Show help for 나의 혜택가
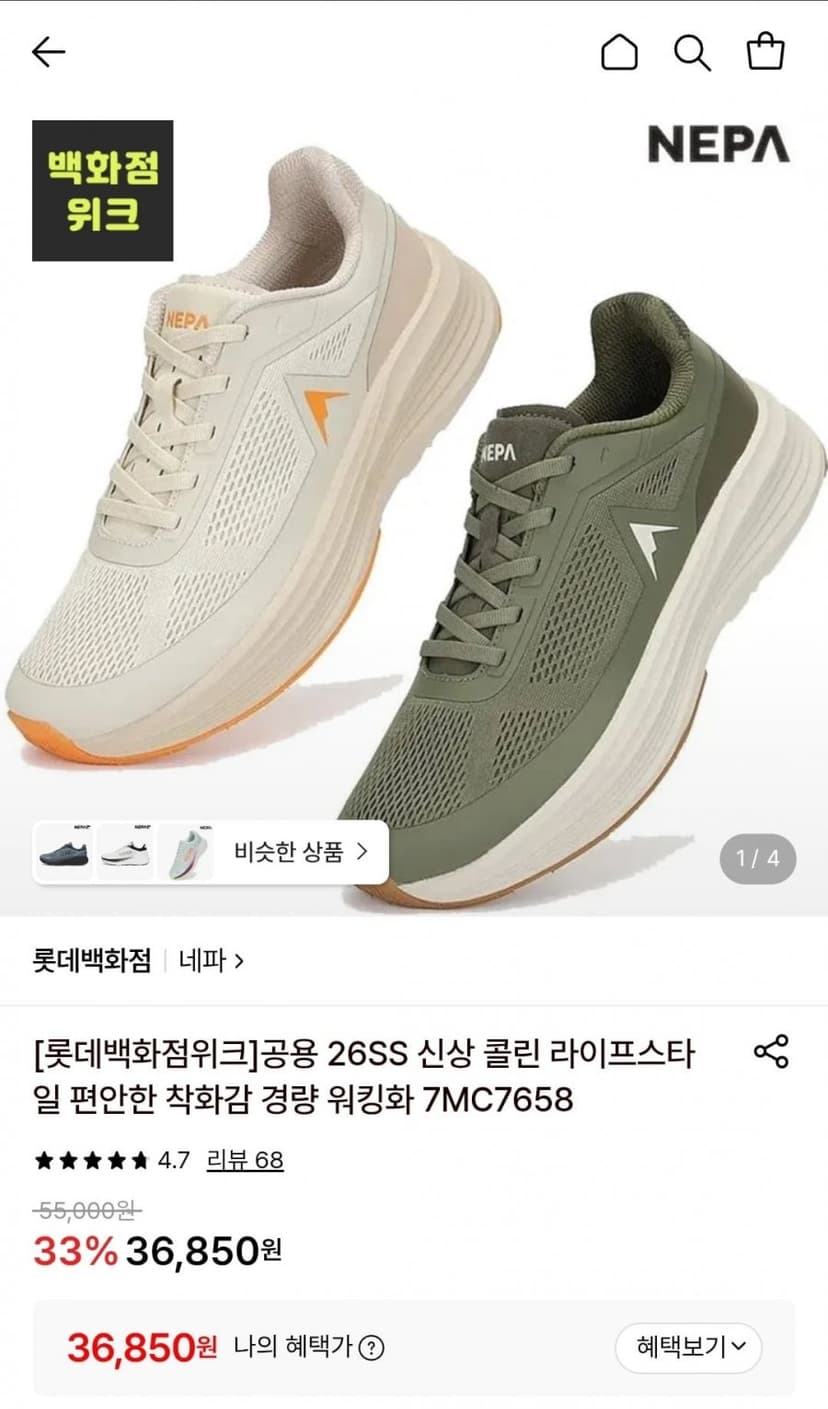 [371, 1348]
